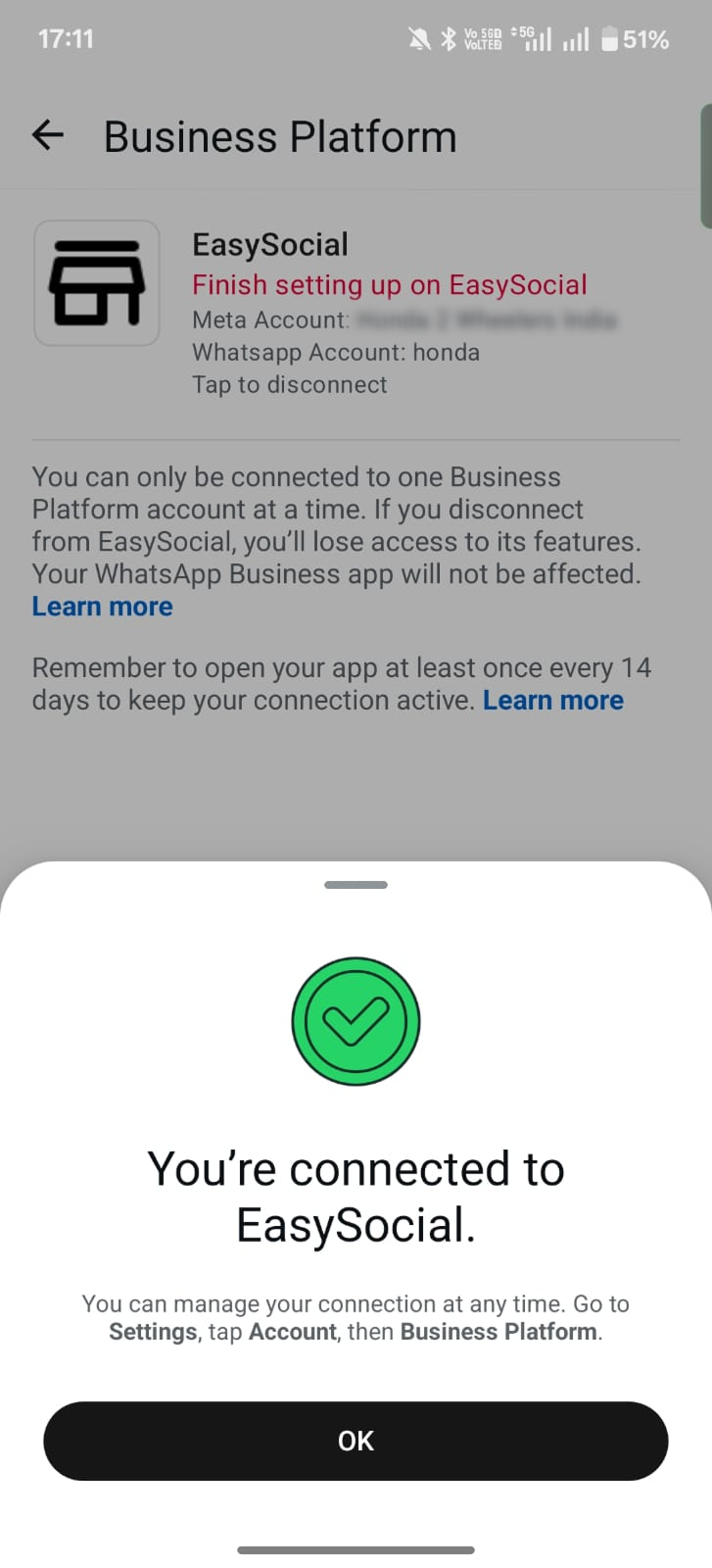Tap the bottom sheet drag handle
The width and height of the screenshot is (712, 1568).
(356, 885)
